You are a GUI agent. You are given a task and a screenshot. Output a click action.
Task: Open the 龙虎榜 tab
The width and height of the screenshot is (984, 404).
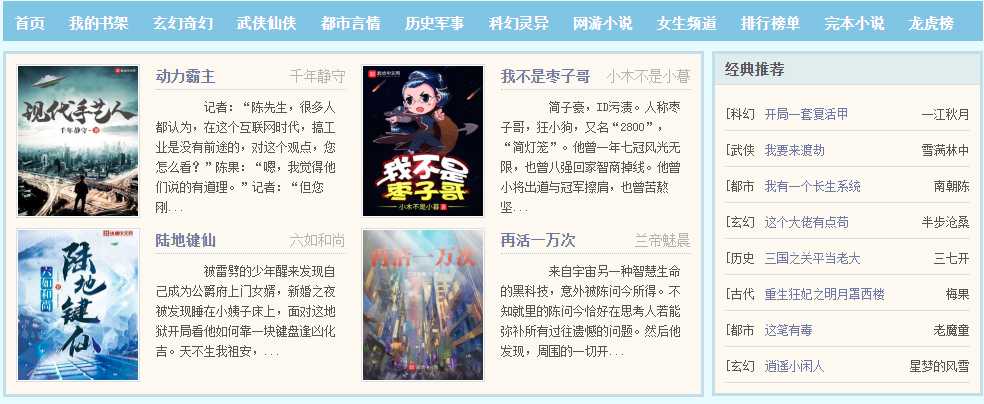(931, 23)
